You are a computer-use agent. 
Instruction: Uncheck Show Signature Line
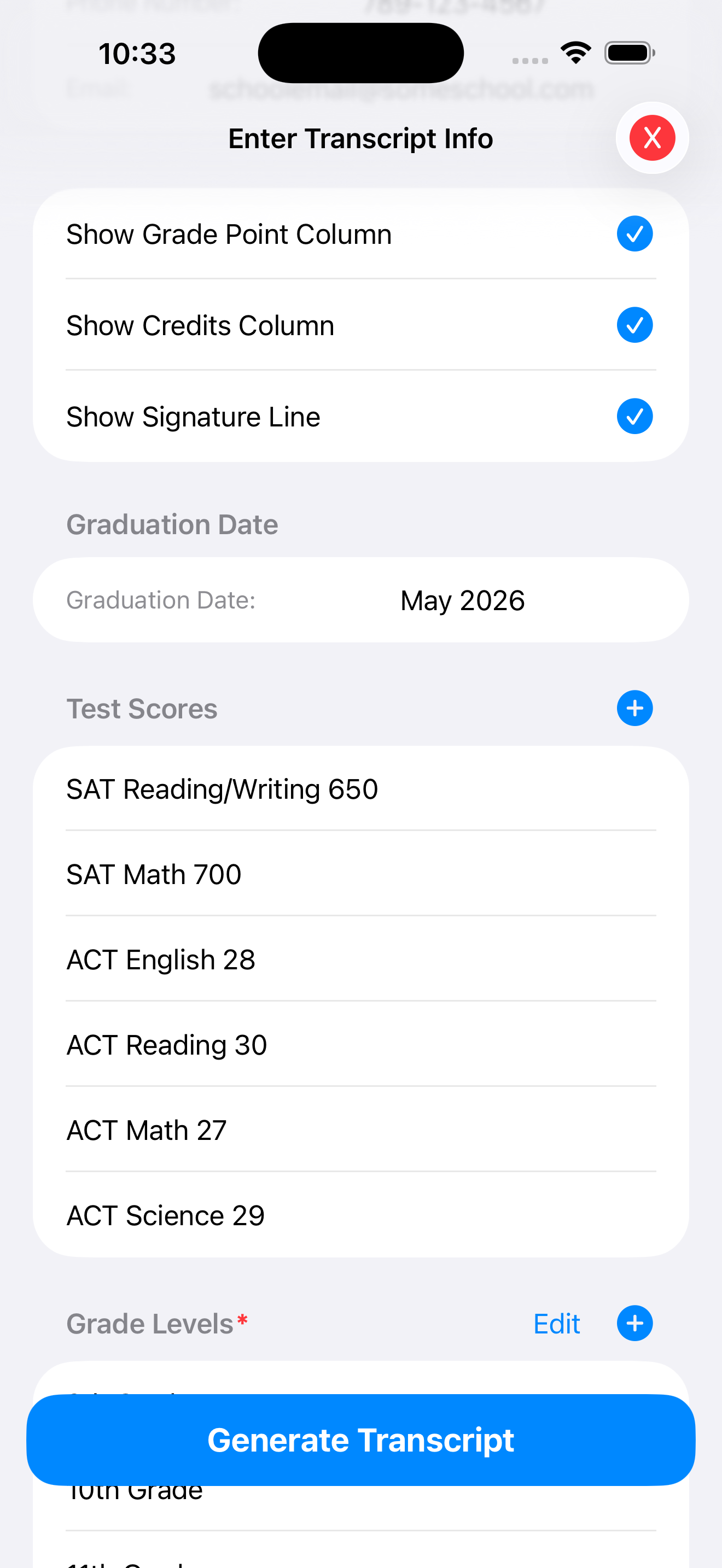pyautogui.click(x=634, y=417)
